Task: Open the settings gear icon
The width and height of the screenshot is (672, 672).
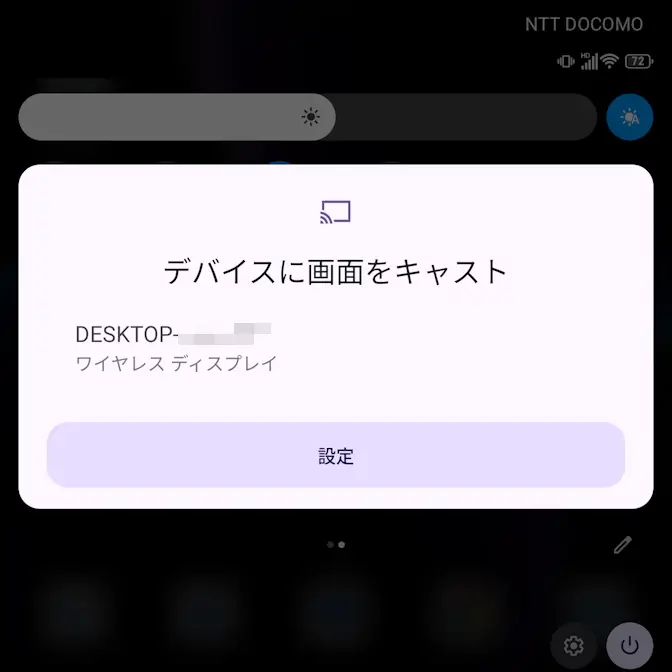Action: [574, 645]
